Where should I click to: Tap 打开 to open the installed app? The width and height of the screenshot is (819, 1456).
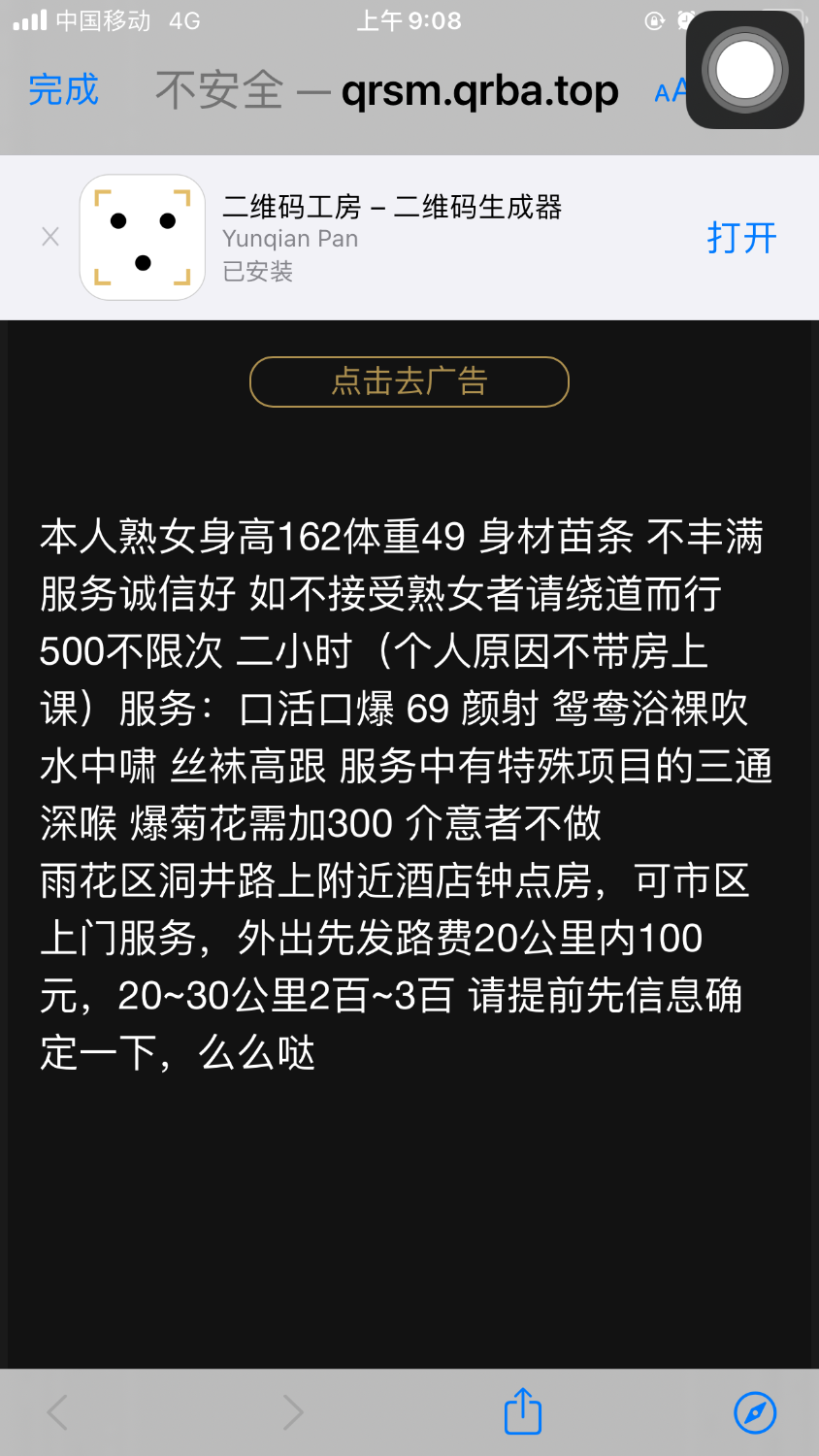pyautogui.click(x=740, y=237)
